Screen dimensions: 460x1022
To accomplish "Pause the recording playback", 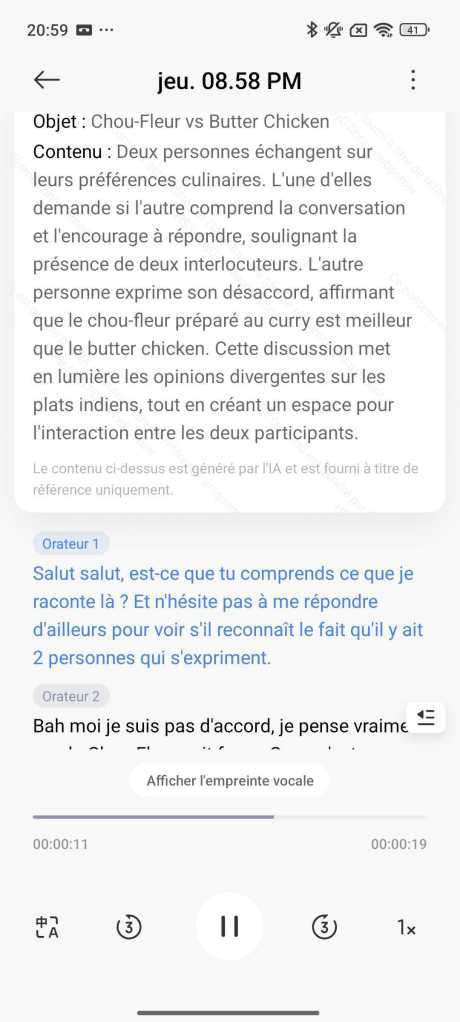I will 229,926.
